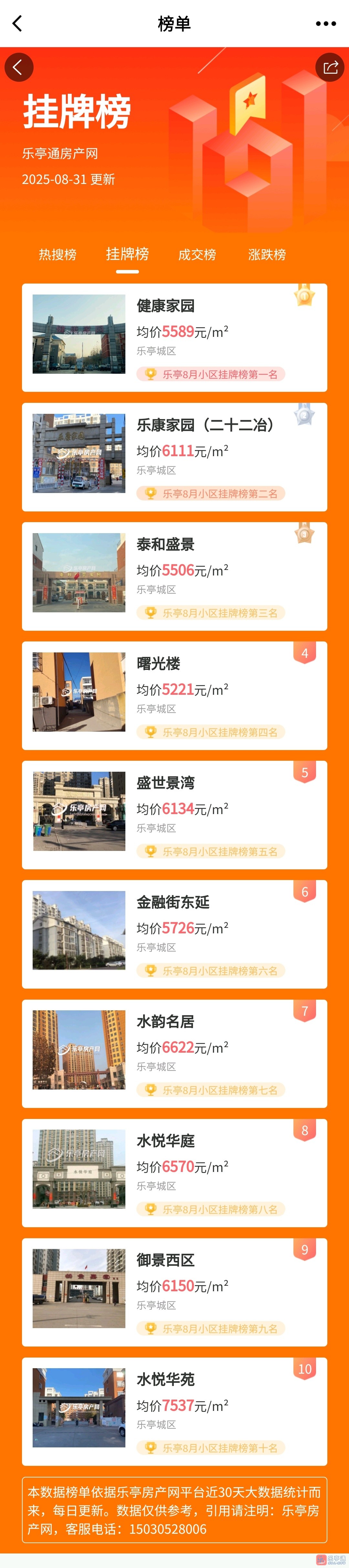The image size is (349, 1568).
Task: Open the 水悦华庭 community card
Action: point(174,1173)
